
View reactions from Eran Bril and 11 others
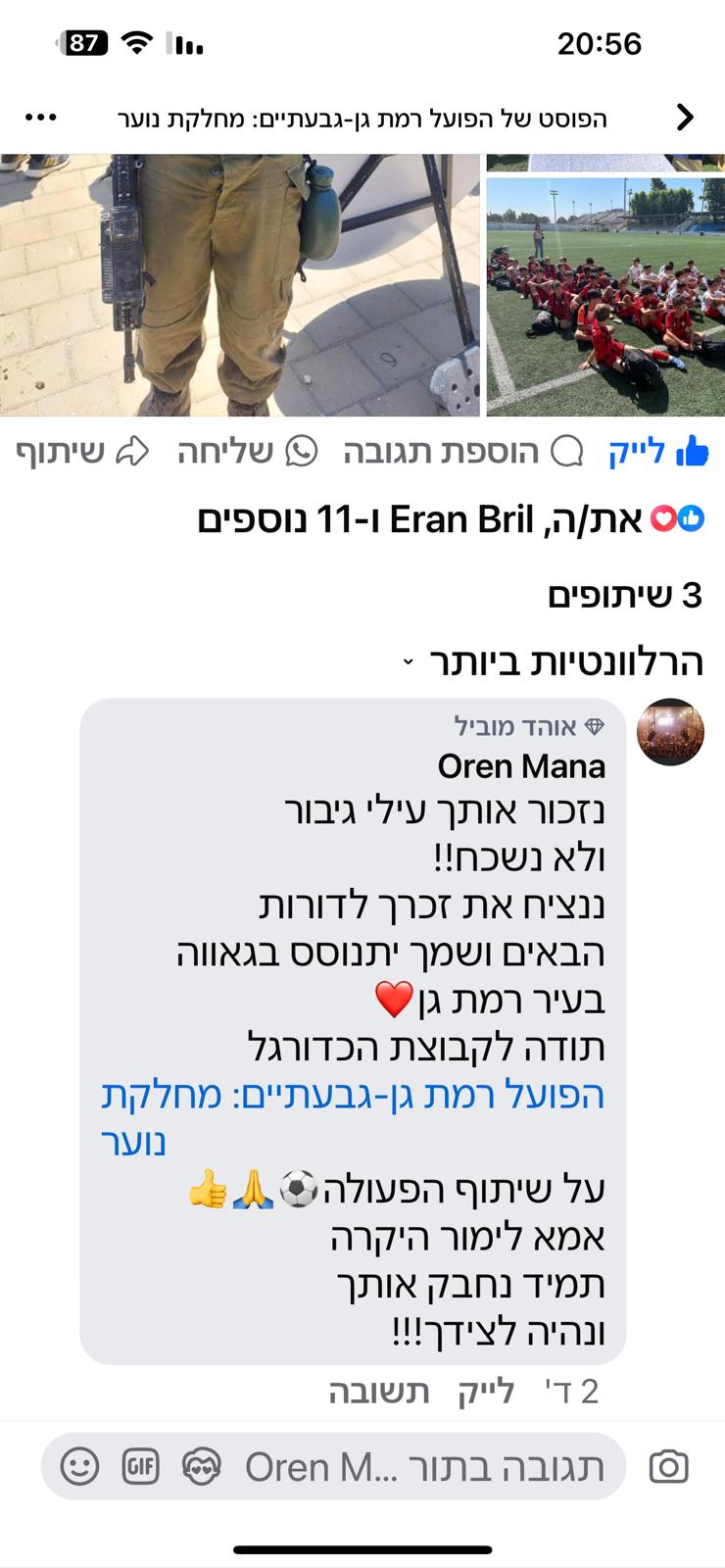pyautogui.click(x=451, y=520)
